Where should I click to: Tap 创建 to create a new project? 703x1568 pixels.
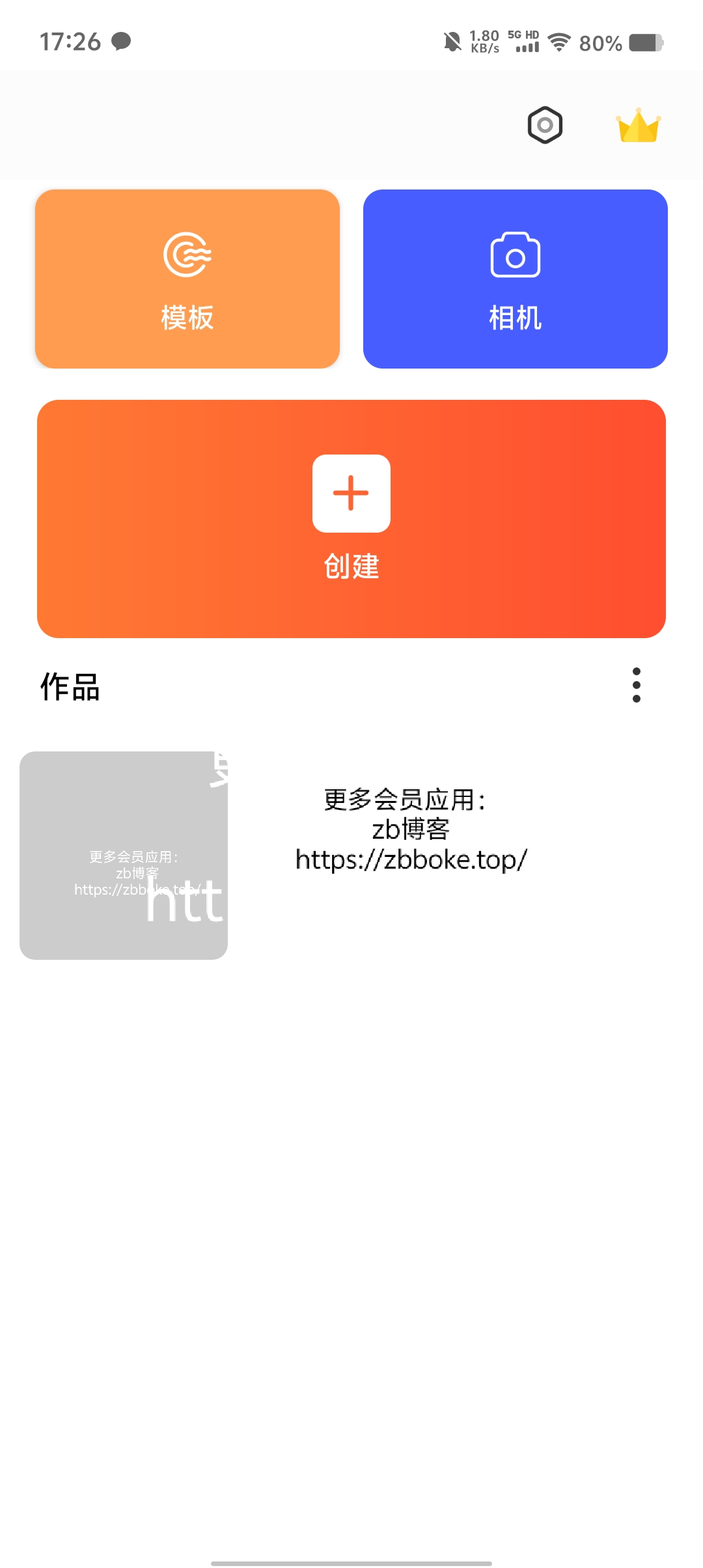tap(351, 518)
